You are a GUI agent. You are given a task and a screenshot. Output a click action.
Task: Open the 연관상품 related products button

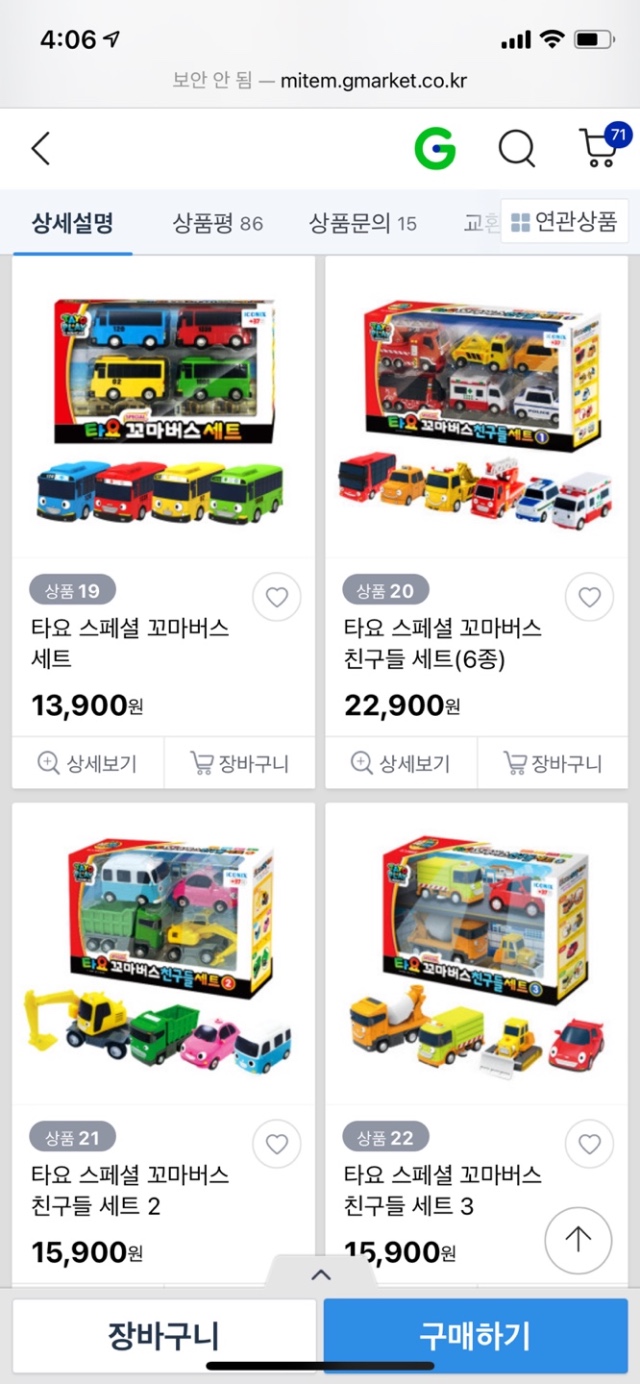pyautogui.click(x=564, y=222)
